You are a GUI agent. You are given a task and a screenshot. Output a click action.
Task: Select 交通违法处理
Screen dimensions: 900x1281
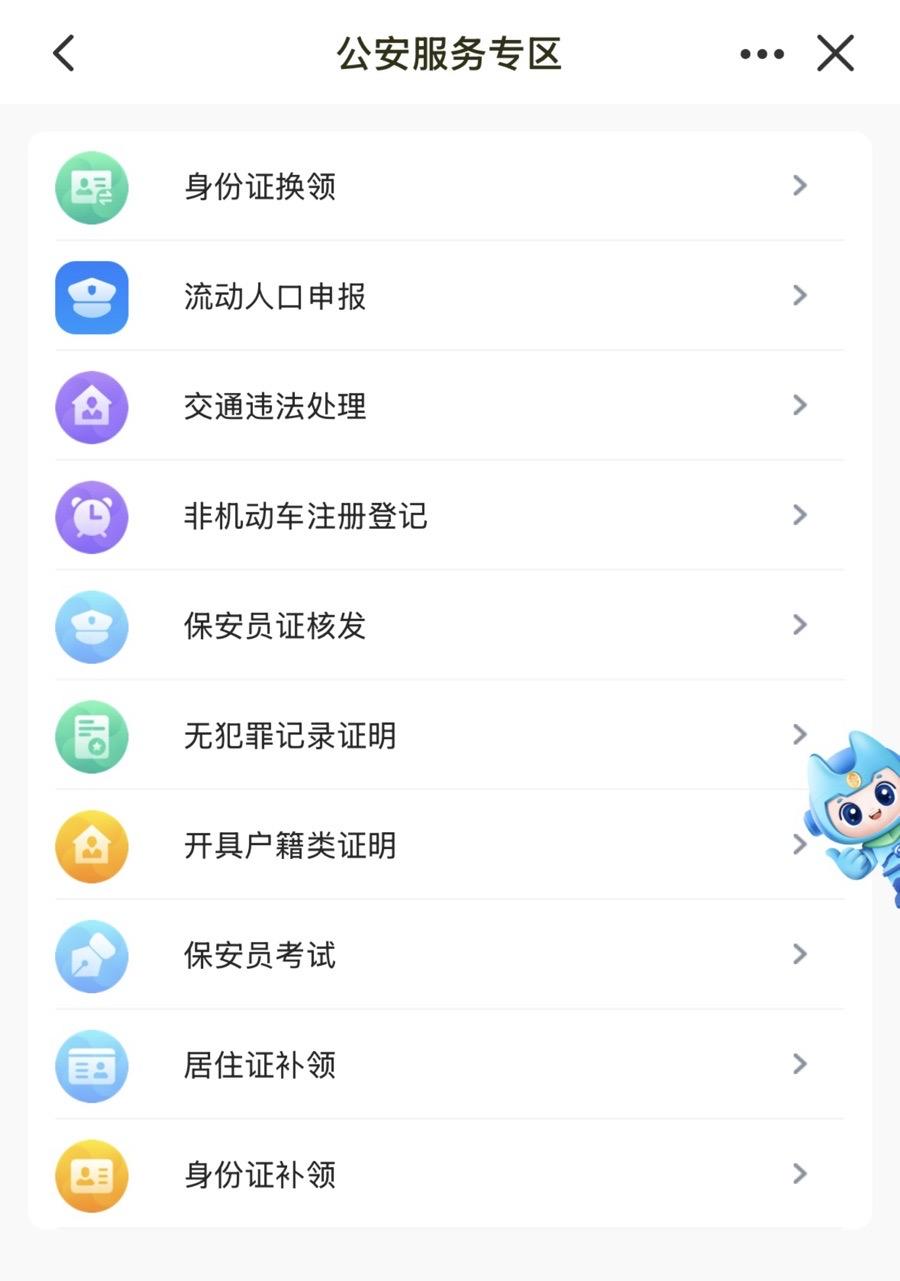pyautogui.click(x=450, y=406)
